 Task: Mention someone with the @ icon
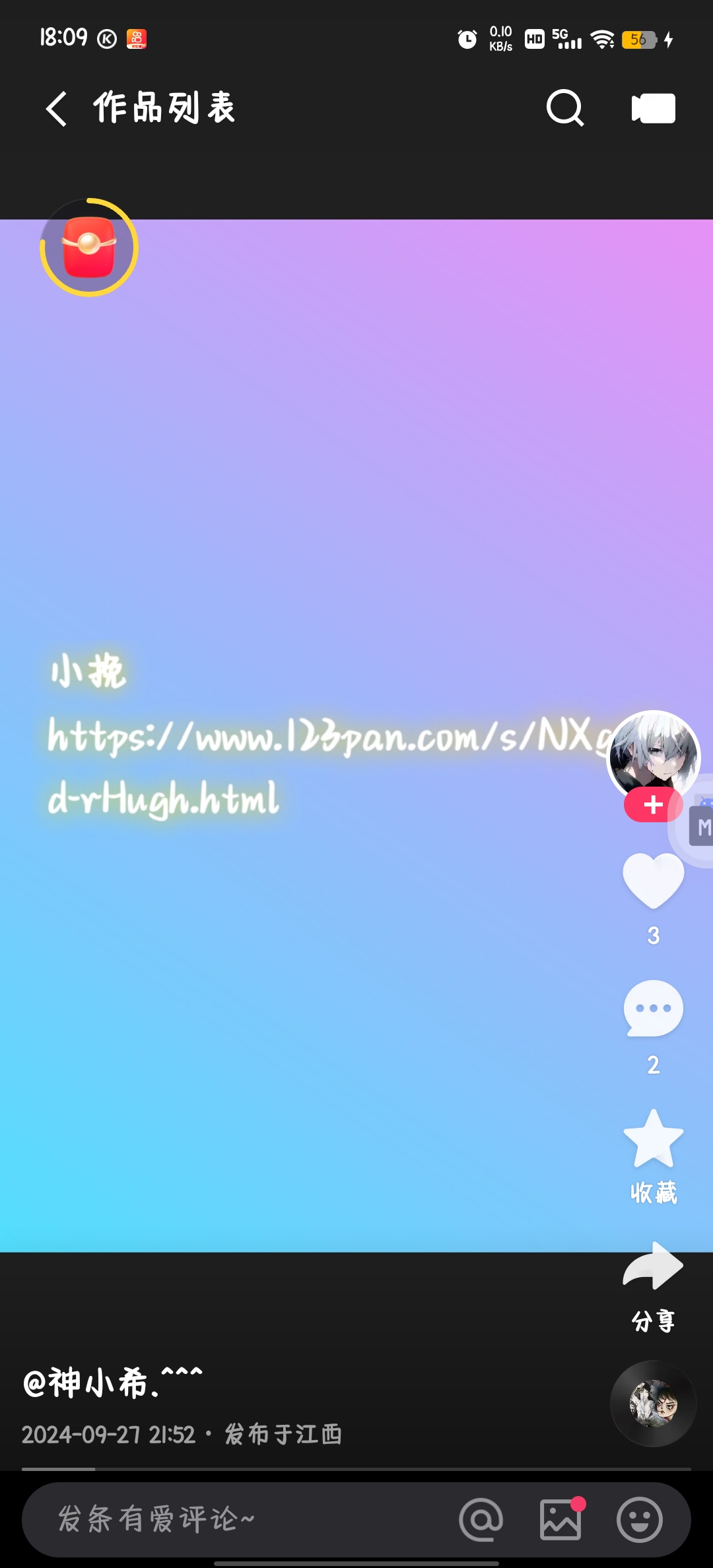[x=481, y=1519]
